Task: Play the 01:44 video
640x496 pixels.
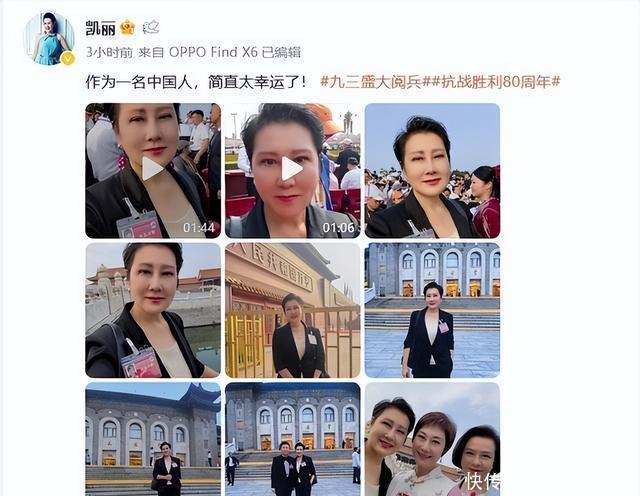Action: click(x=152, y=169)
